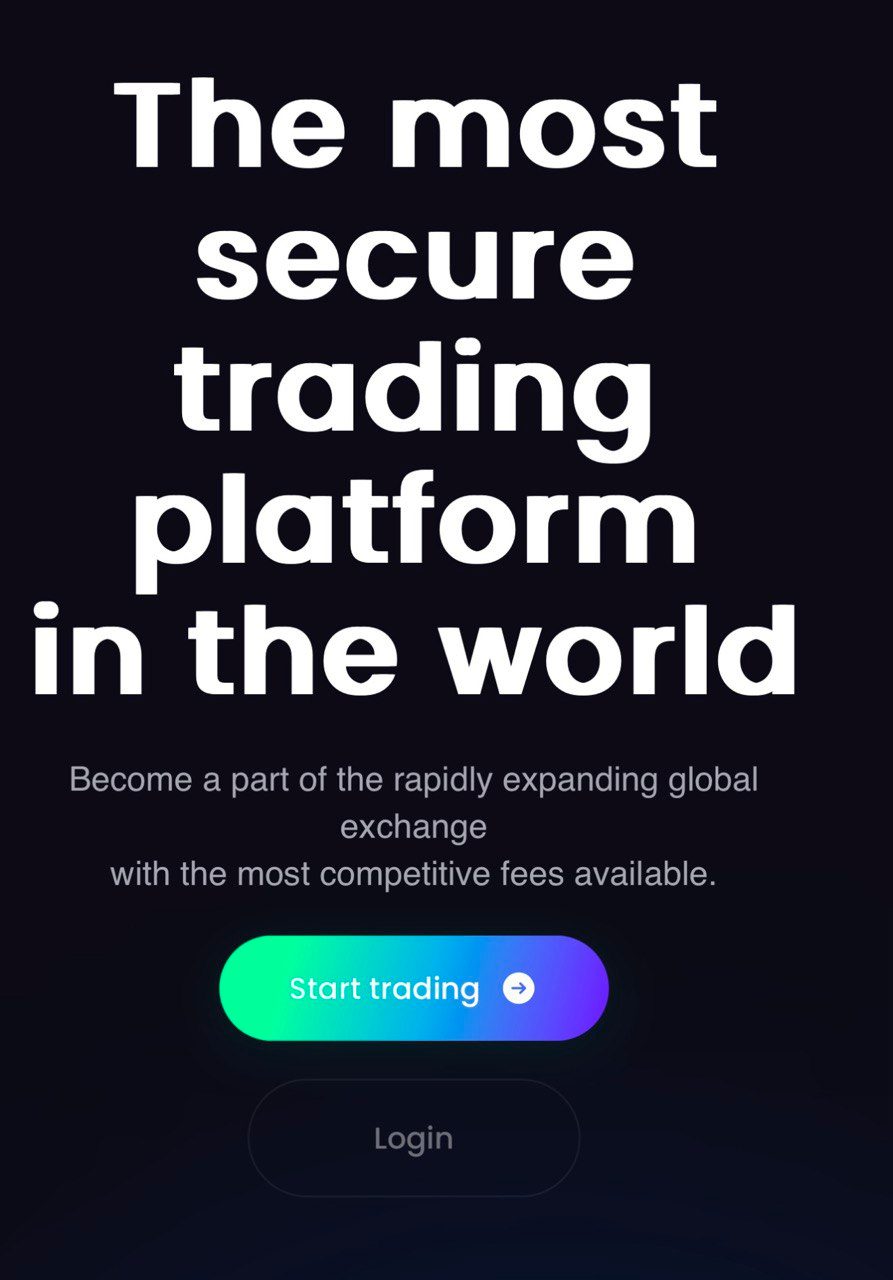Open the Login page
This screenshot has height=1280, width=893.
(x=413, y=1138)
